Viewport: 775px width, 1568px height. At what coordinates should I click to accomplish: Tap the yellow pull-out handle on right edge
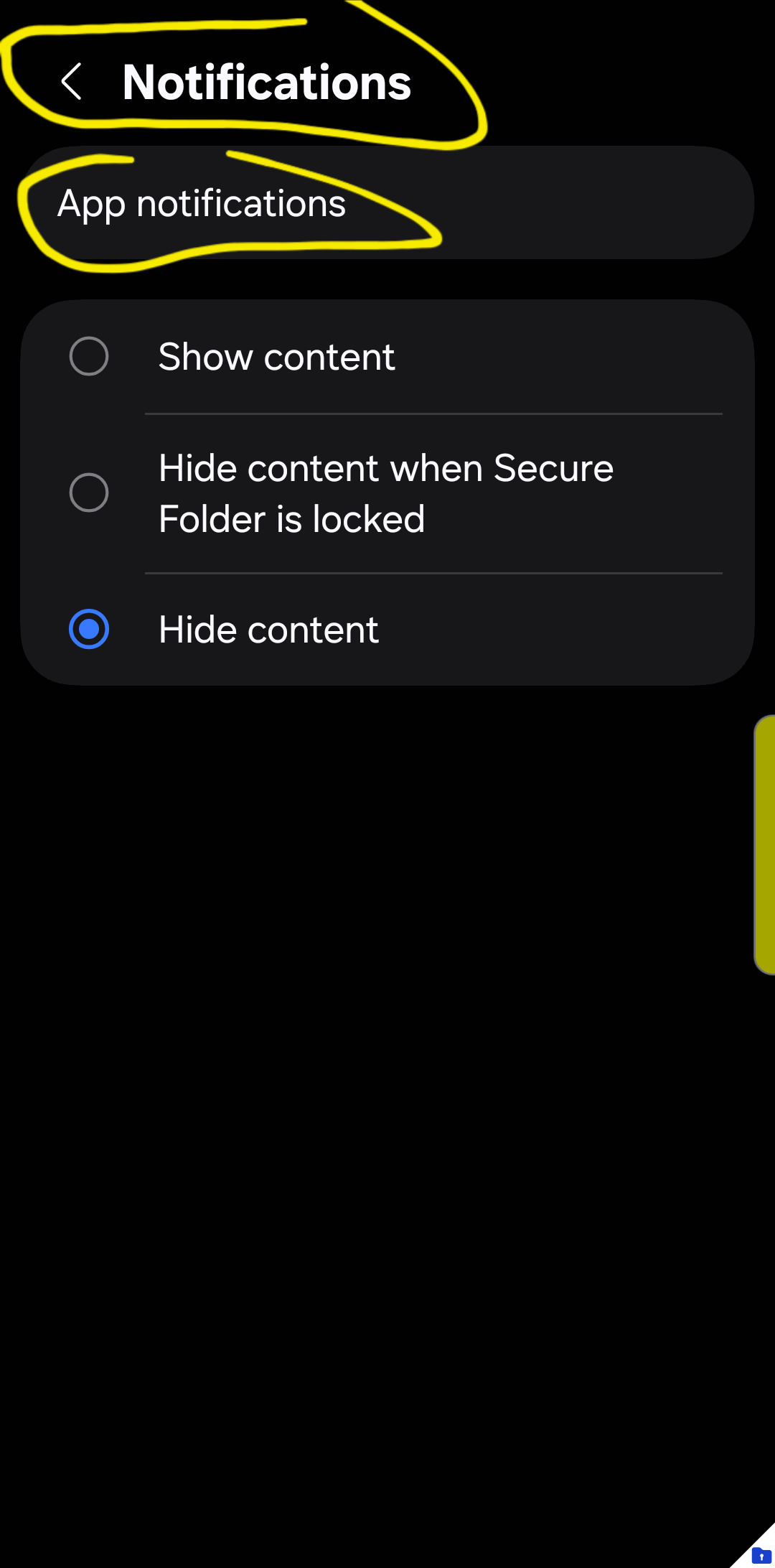(768, 844)
